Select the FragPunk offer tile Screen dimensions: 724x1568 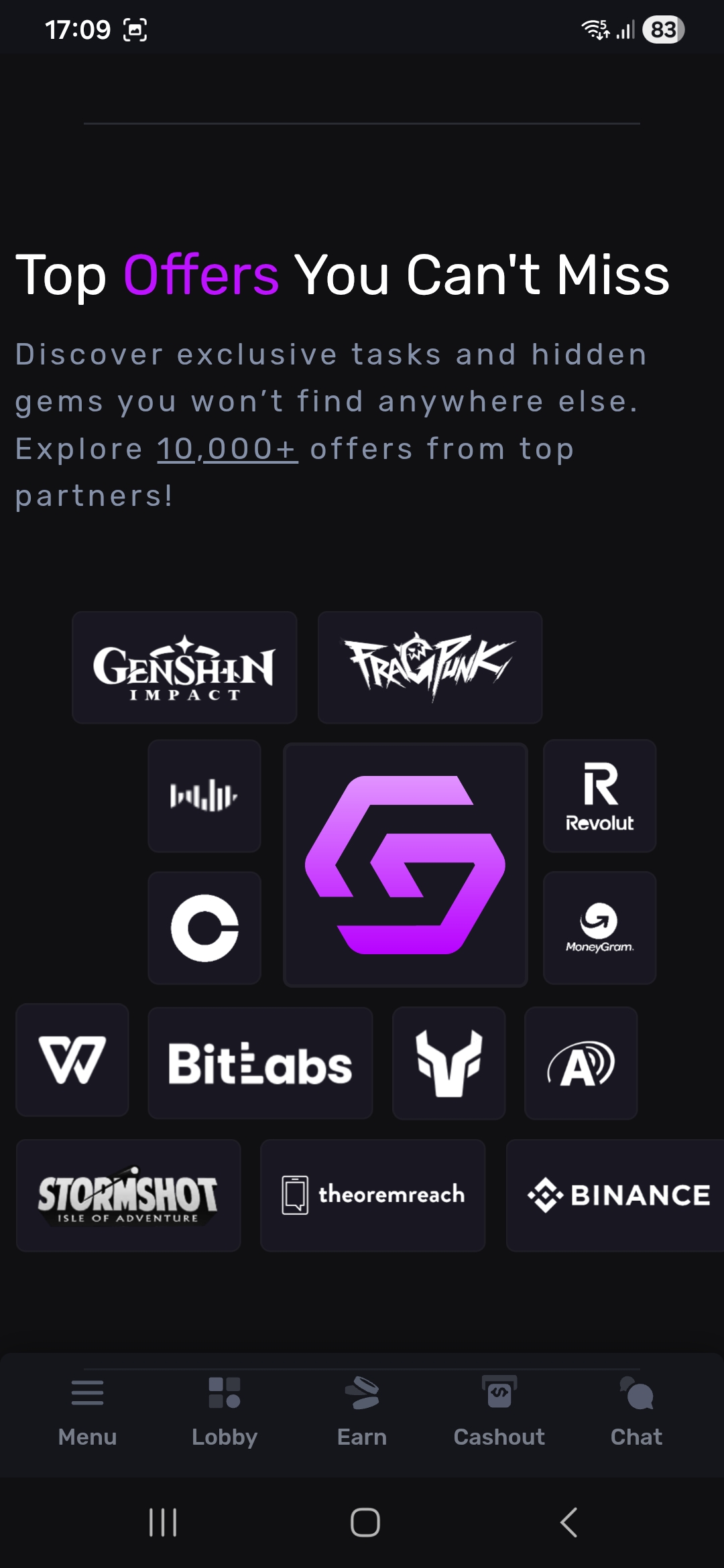click(430, 667)
